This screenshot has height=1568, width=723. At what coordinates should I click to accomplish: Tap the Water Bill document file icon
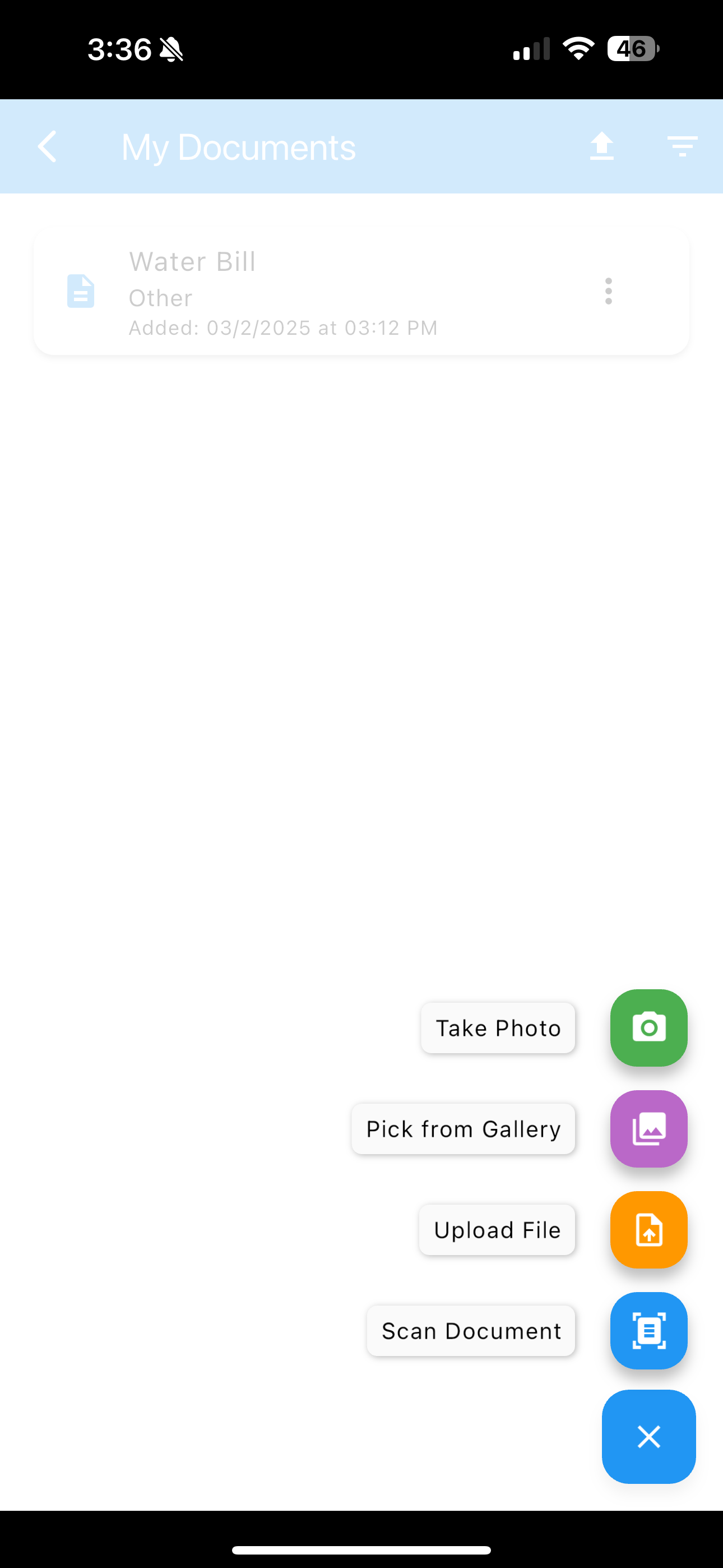point(80,292)
